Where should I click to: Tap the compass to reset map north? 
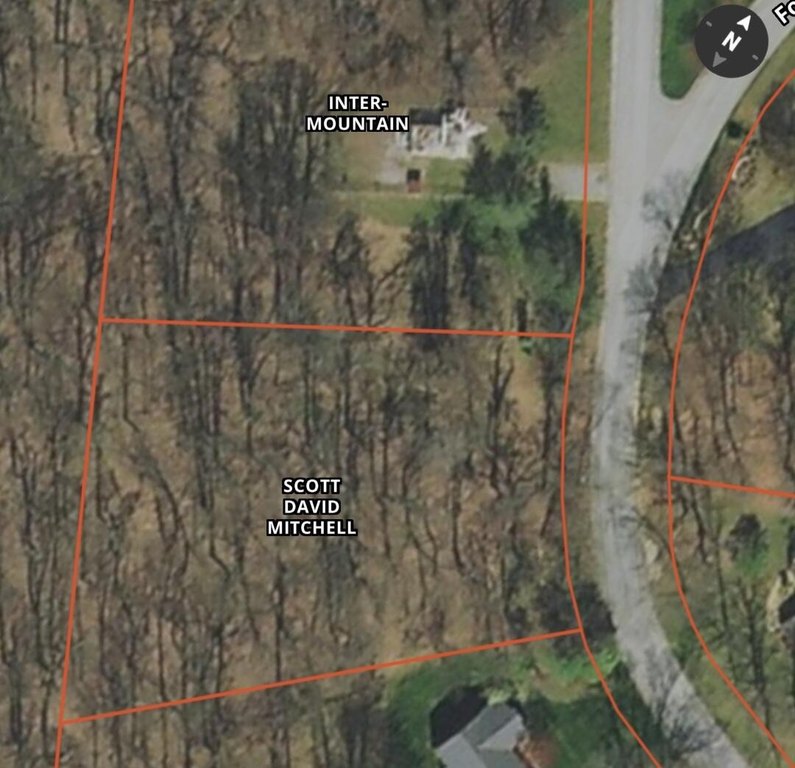click(x=731, y=40)
